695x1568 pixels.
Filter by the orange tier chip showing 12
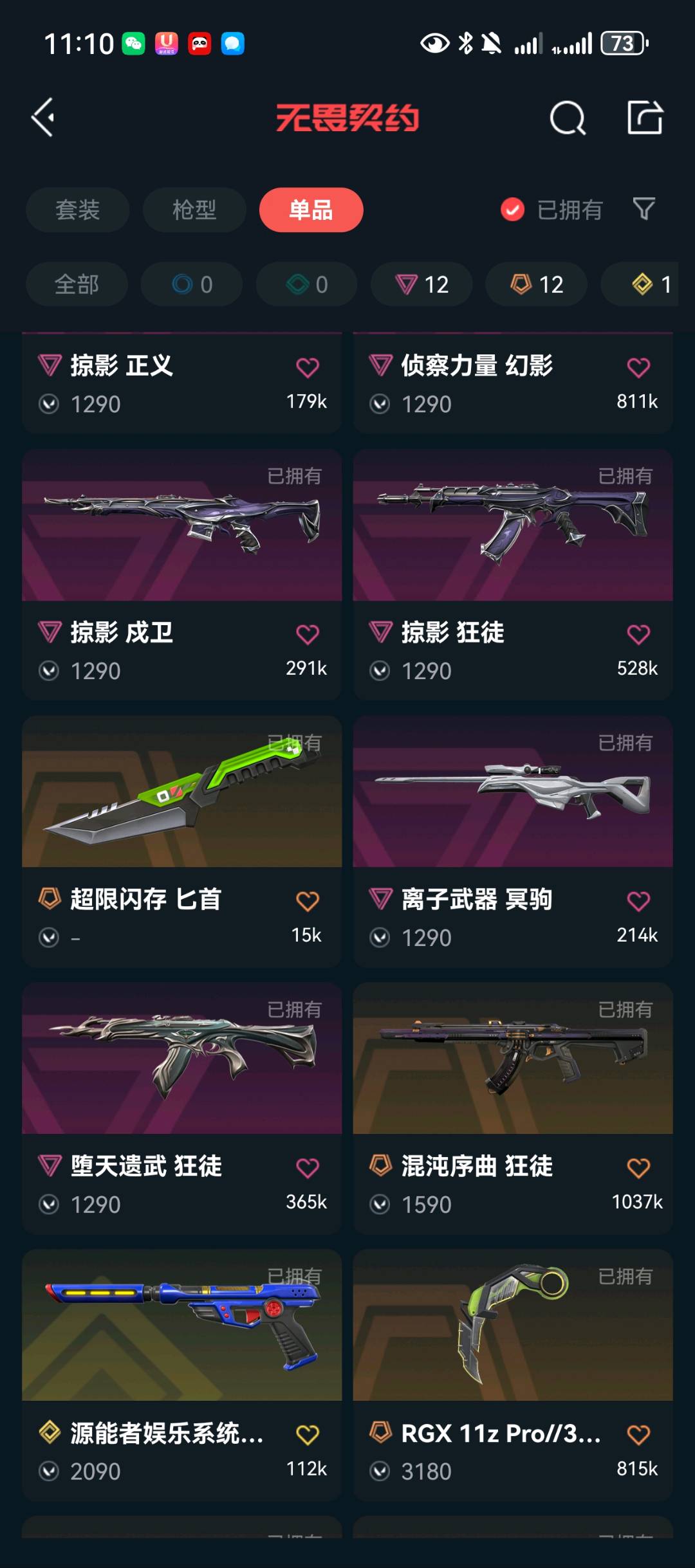pyautogui.click(x=536, y=284)
